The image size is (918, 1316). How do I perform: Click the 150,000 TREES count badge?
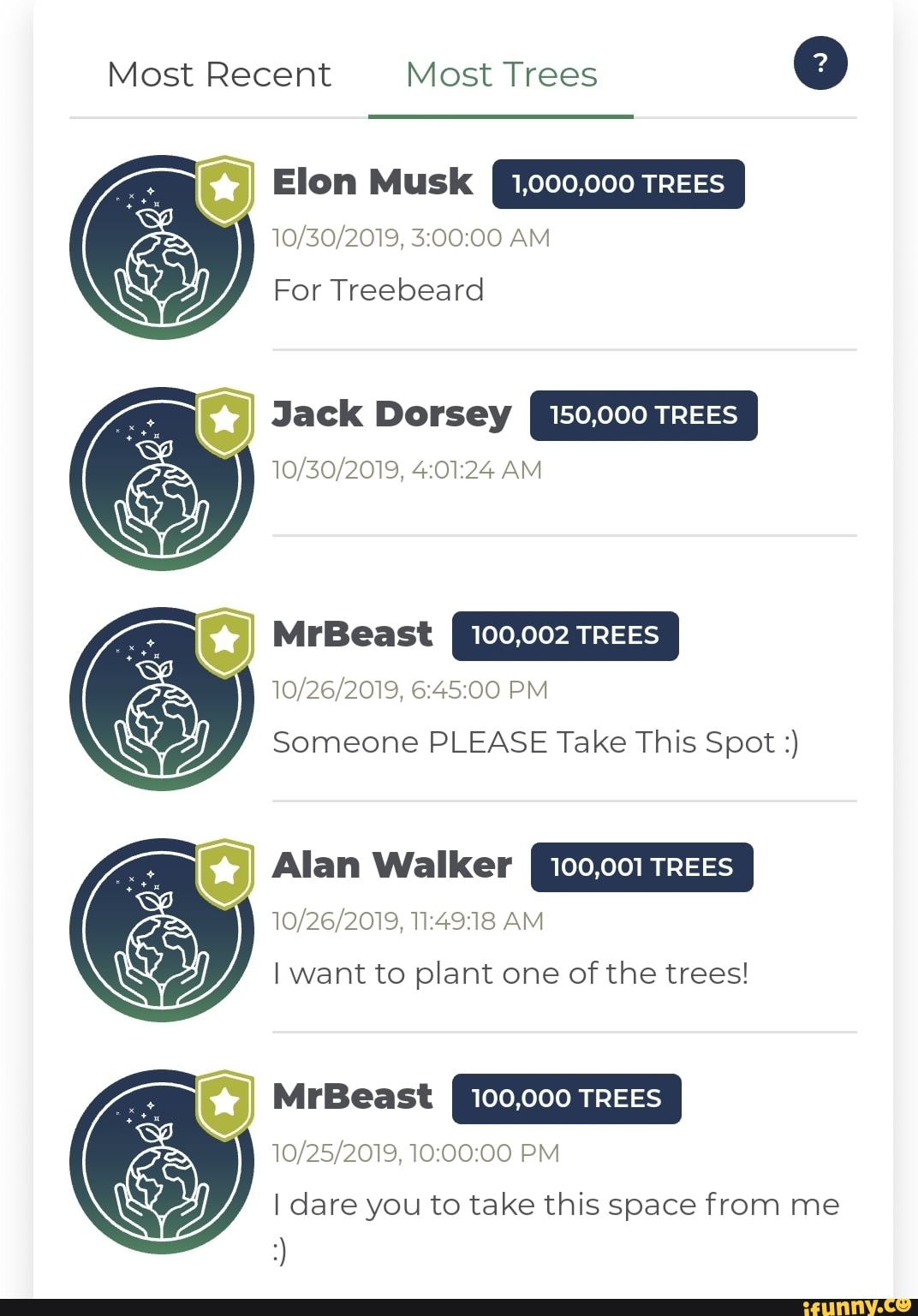(644, 415)
